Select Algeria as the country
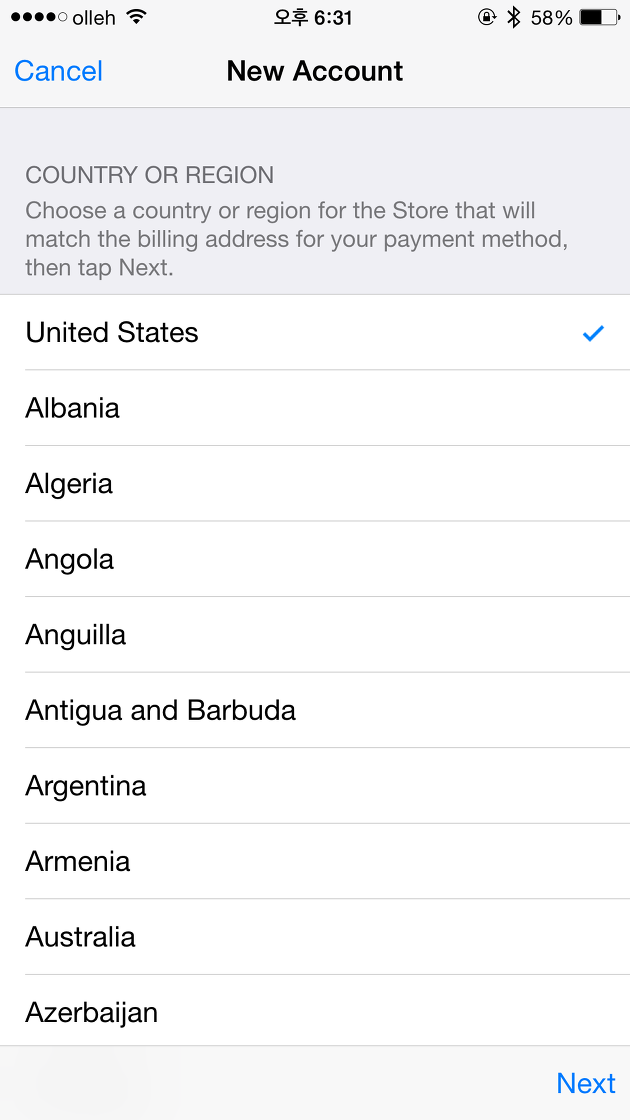This screenshot has height=1120, width=630. coord(315,484)
